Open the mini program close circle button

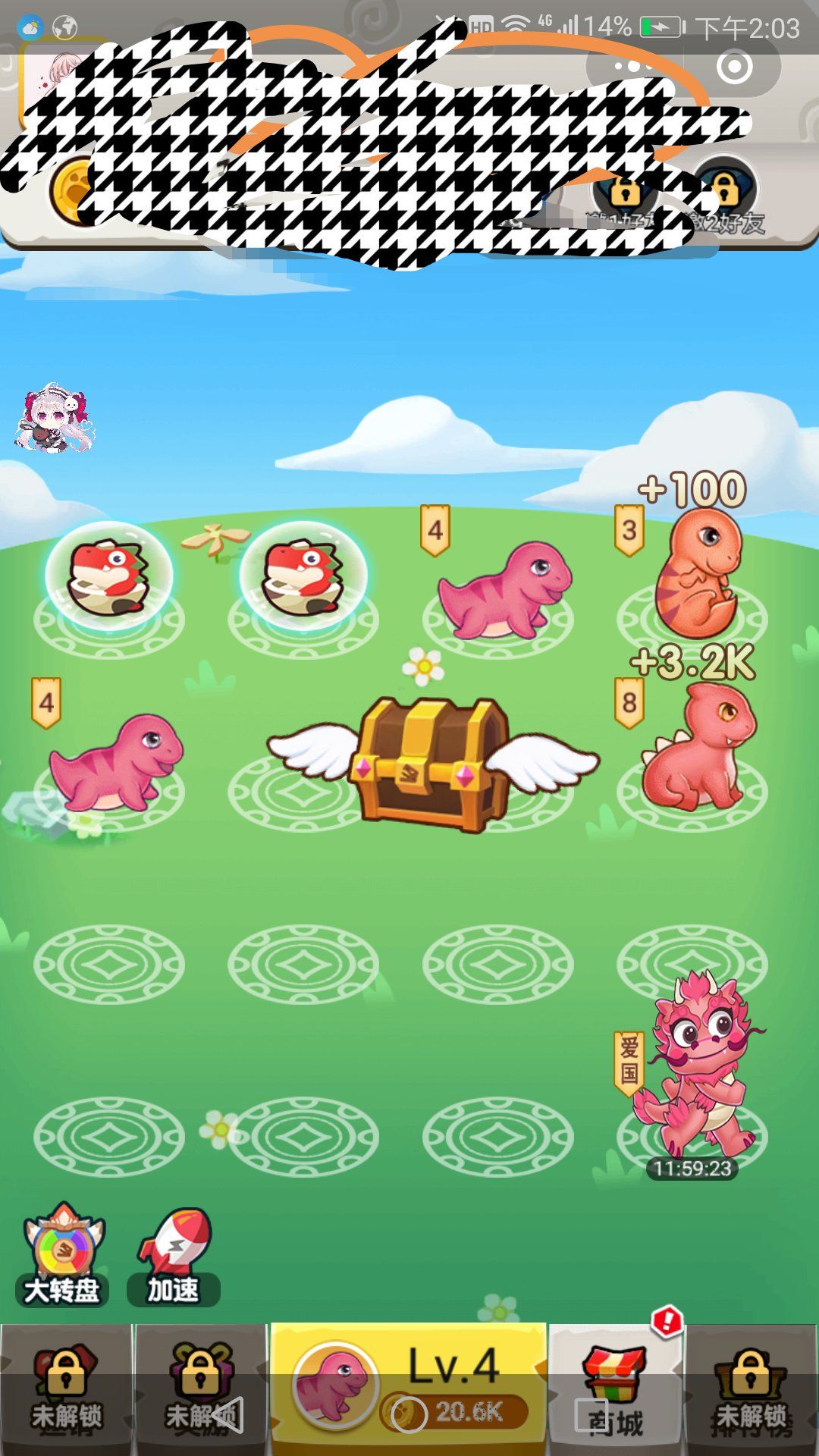pos(734,67)
